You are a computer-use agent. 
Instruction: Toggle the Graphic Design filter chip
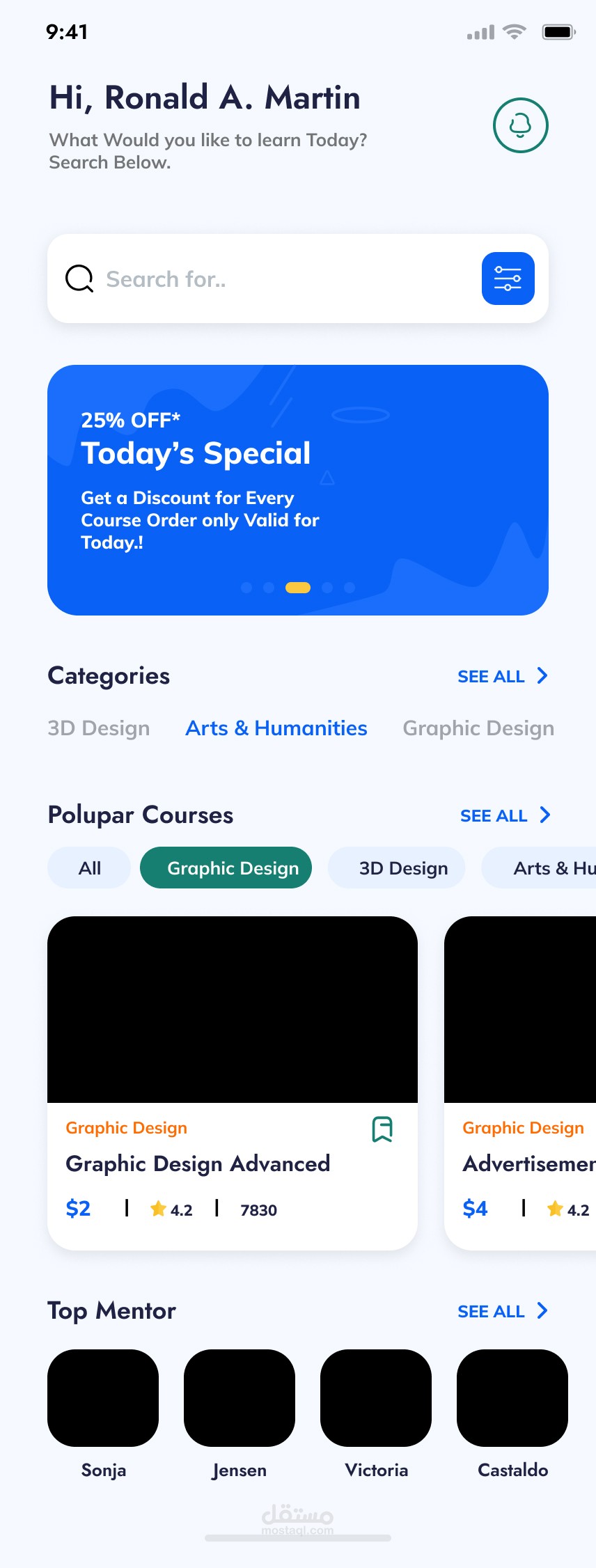pos(226,868)
